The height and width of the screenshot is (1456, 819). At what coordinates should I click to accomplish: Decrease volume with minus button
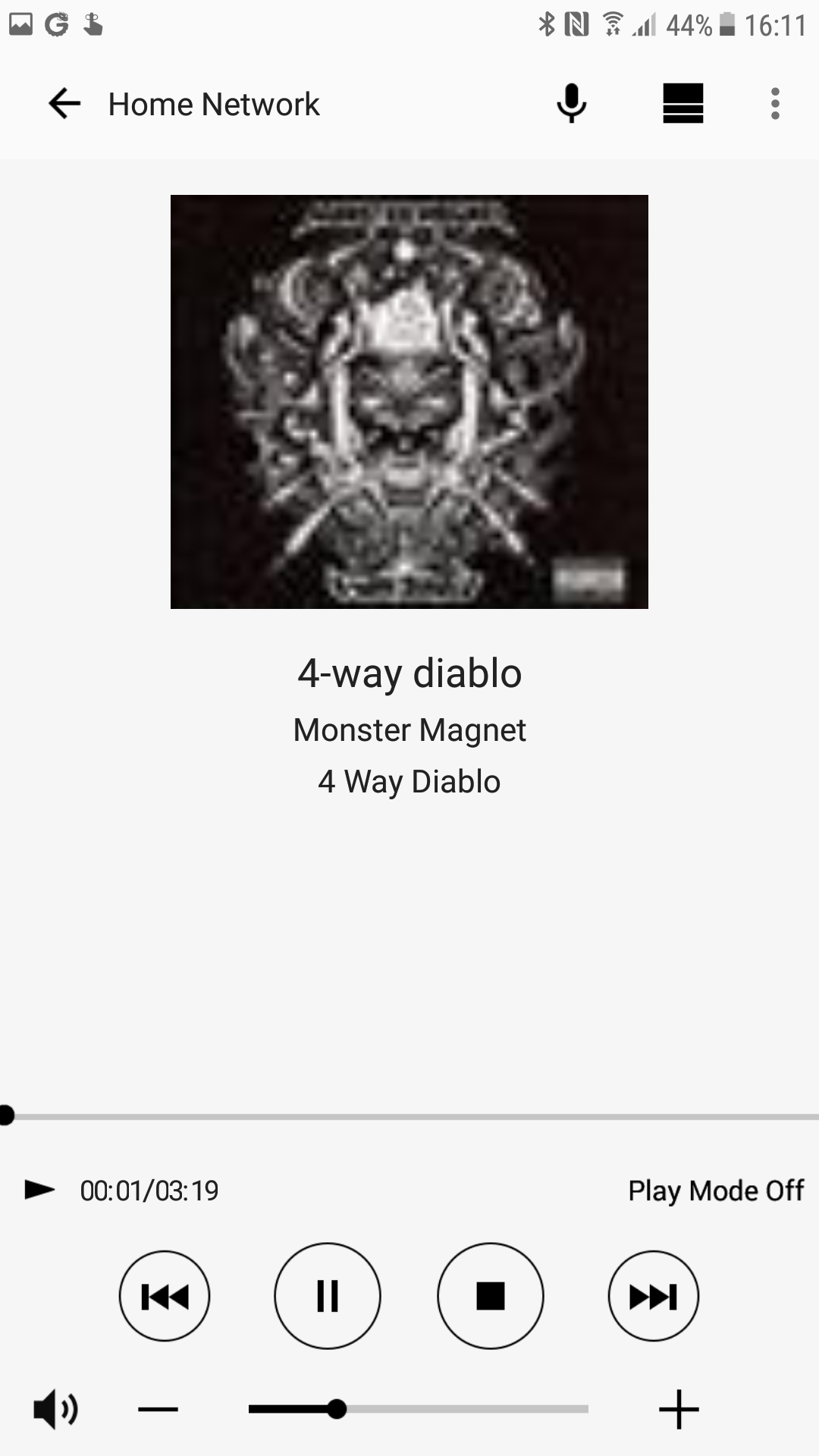158,1410
